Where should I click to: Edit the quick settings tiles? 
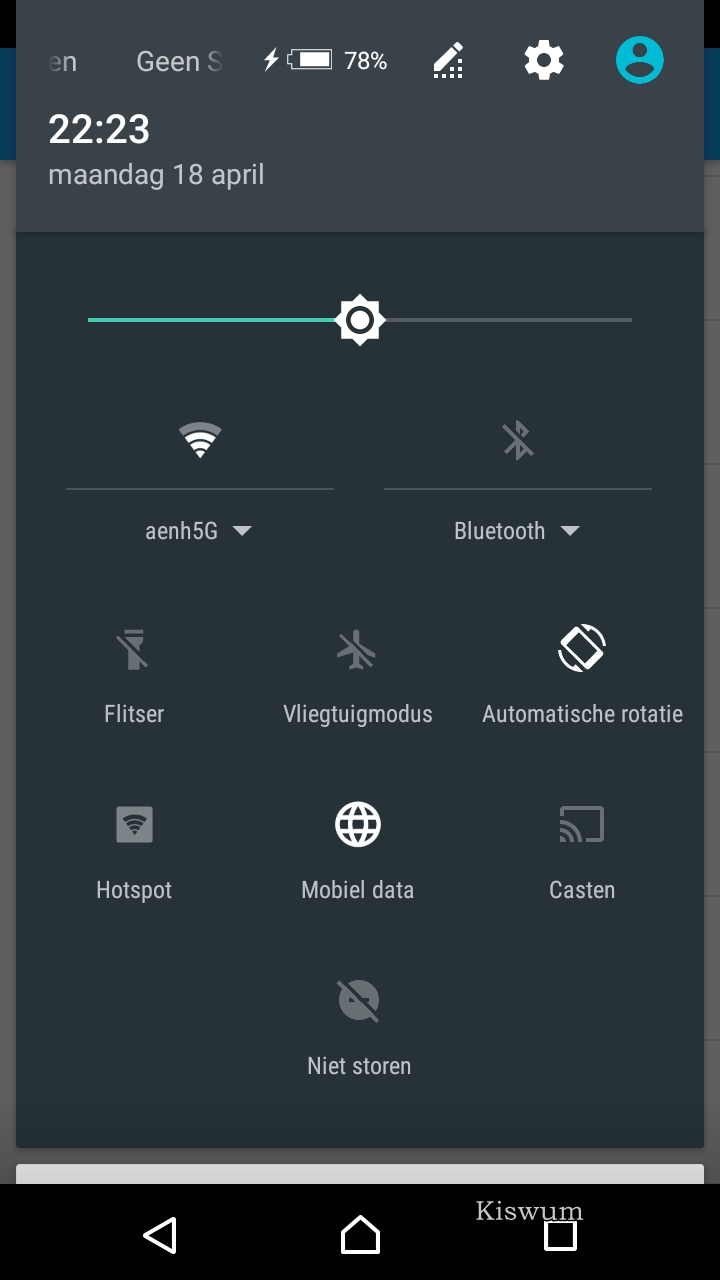coord(449,61)
